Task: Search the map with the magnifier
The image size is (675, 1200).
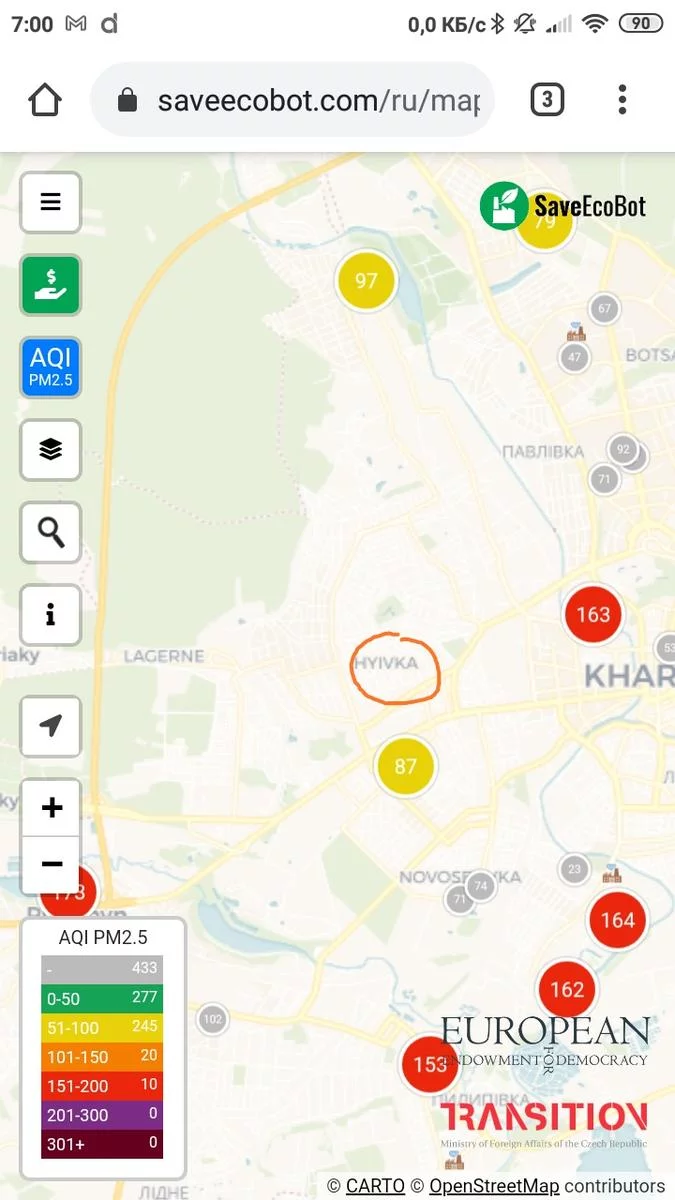Action: coord(51,532)
